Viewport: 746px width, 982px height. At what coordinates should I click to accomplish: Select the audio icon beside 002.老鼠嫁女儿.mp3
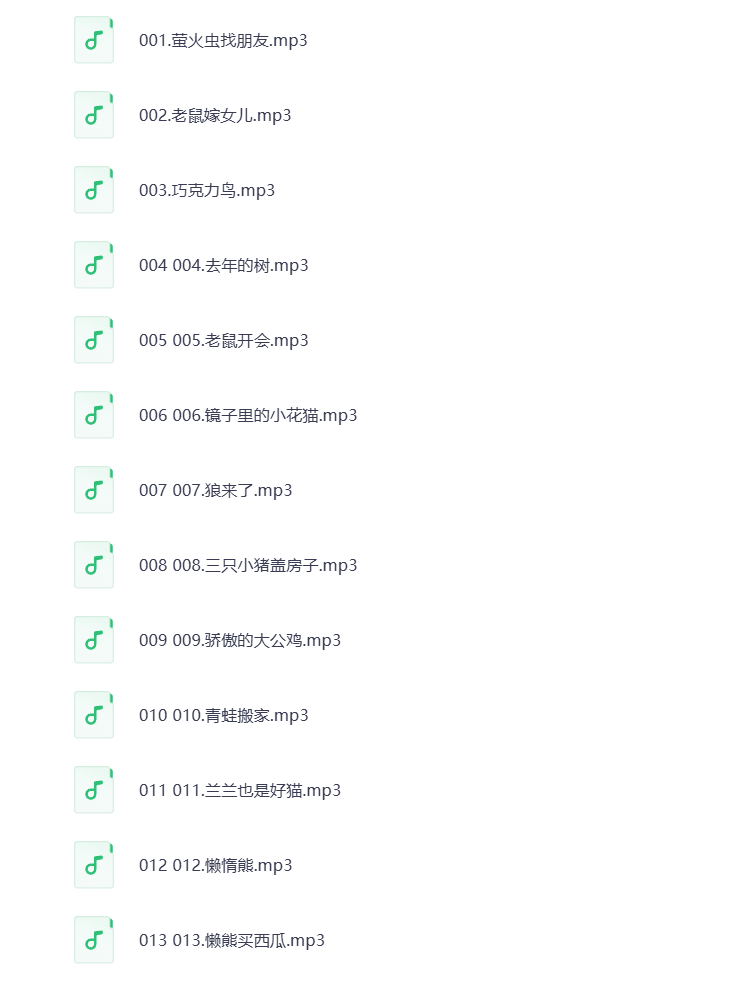click(93, 114)
